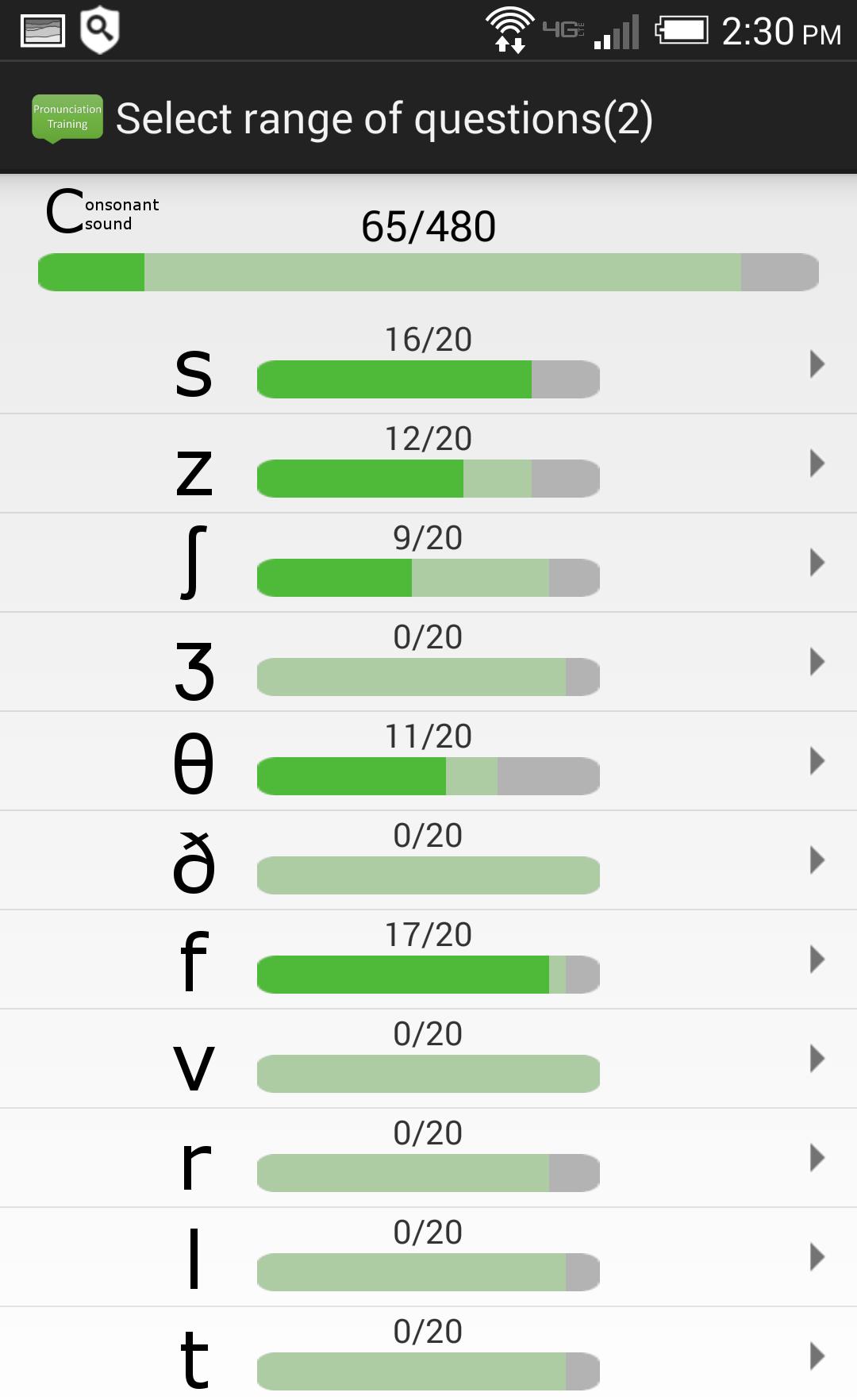Tap the signal strength bars
Image resolution: width=857 pixels, height=1400 pixels.
615,32
